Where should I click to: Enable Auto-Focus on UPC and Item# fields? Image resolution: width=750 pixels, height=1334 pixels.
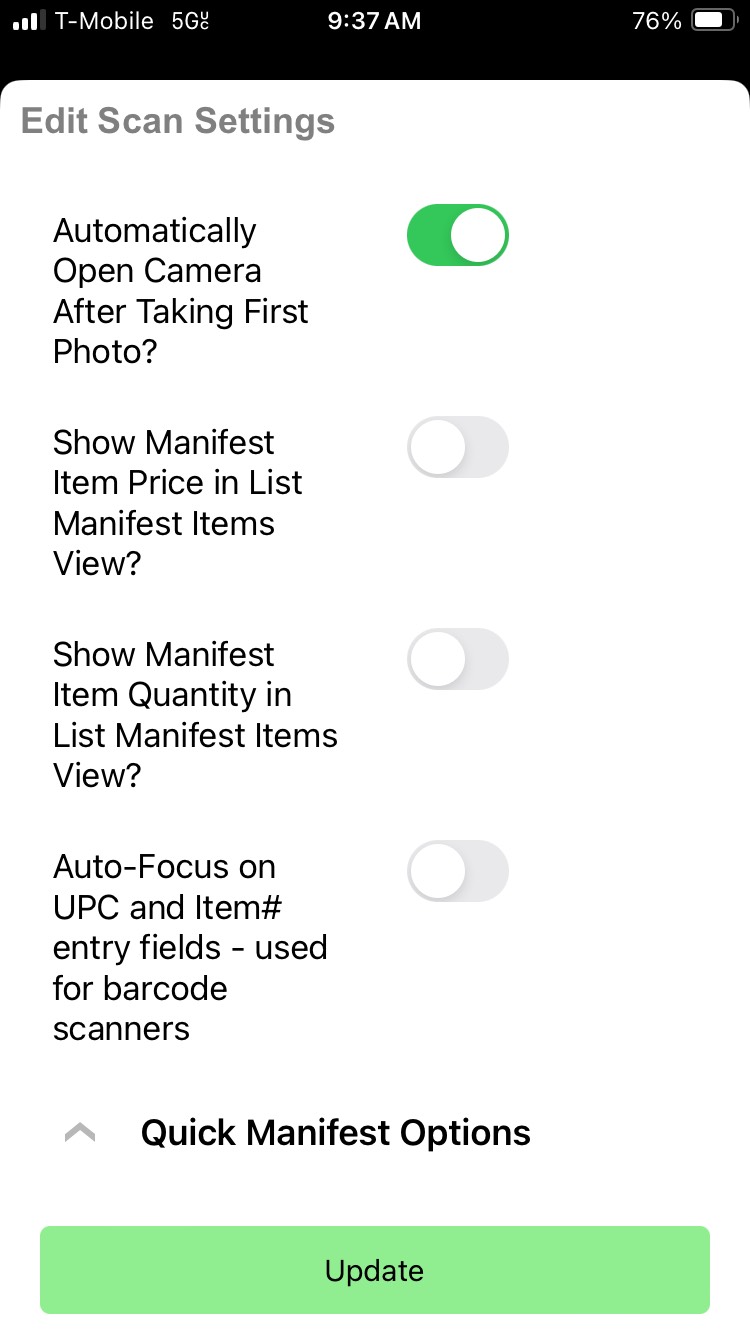click(x=457, y=871)
